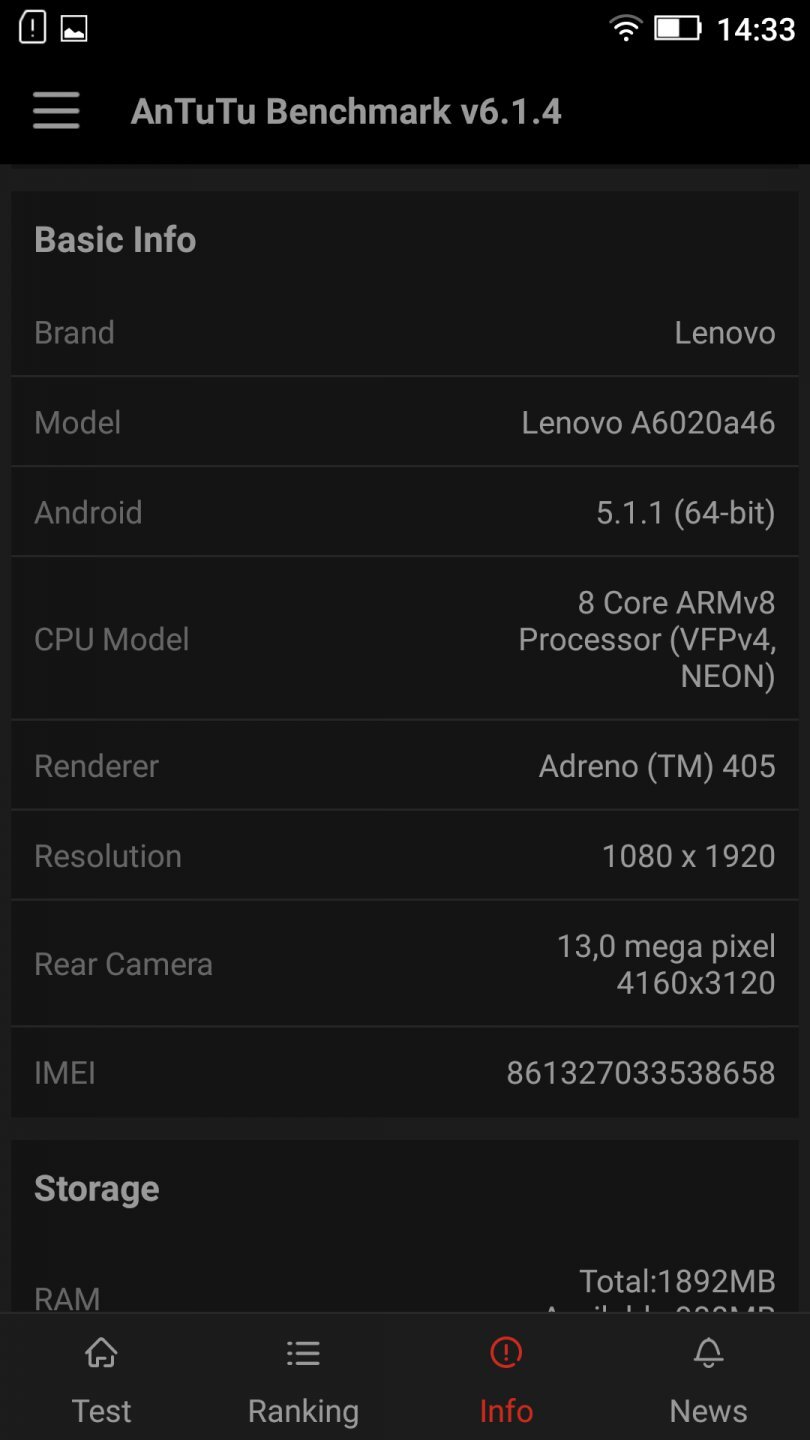Tap the Android version 5.1.1 row
This screenshot has width=810, height=1440.
(405, 512)
